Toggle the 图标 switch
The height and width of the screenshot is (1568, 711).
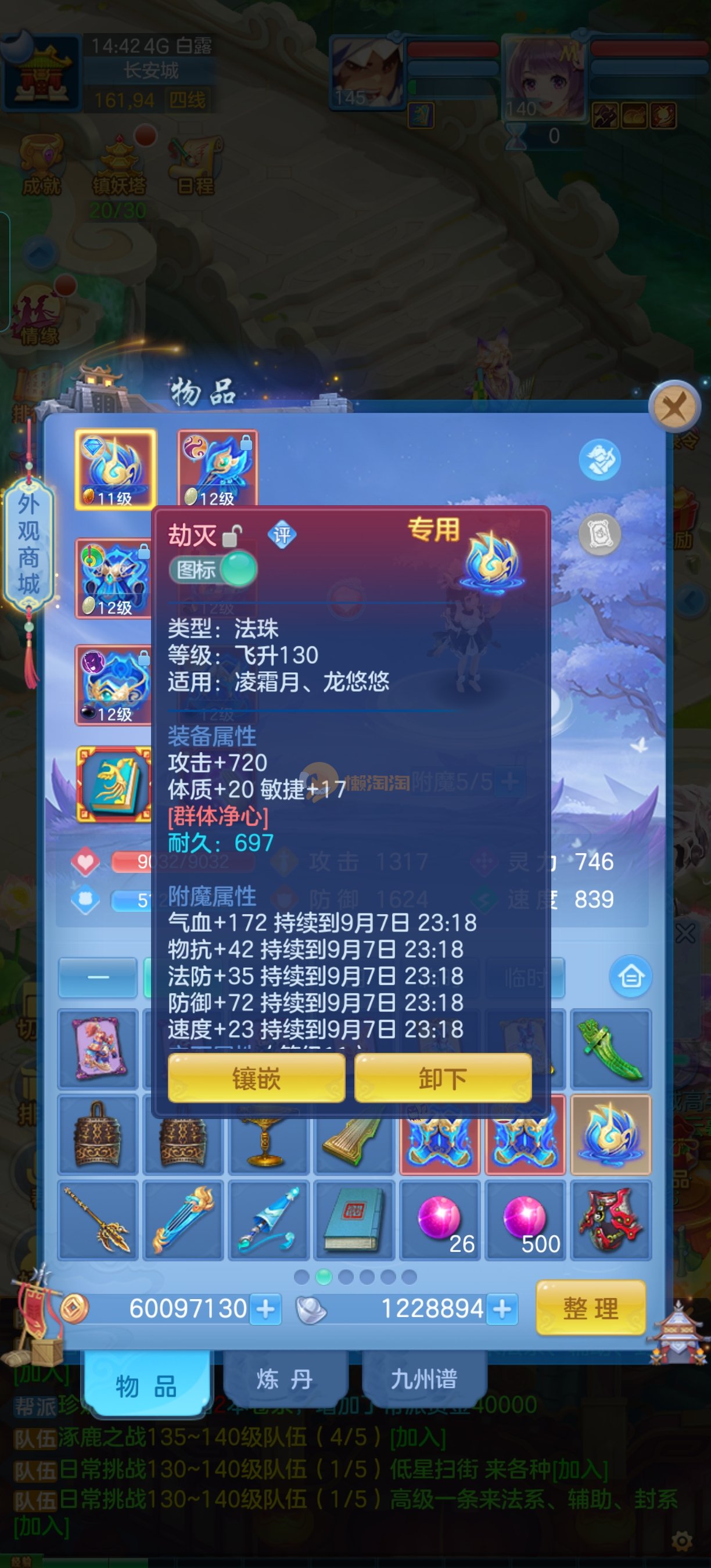tap(213, 570)
